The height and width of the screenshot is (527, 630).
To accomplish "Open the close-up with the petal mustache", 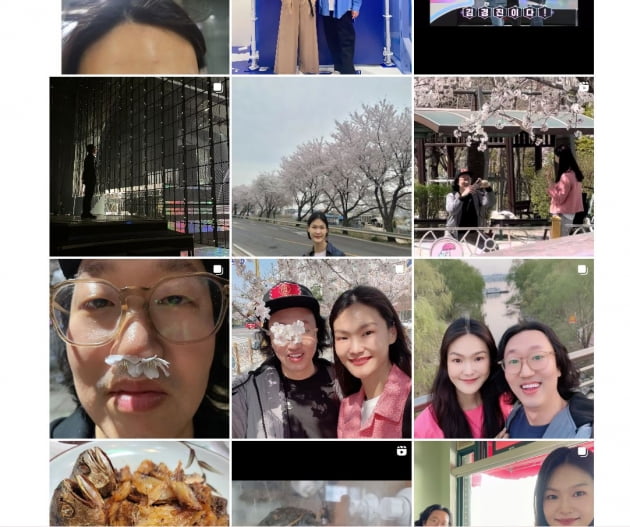I will (139, 348).
